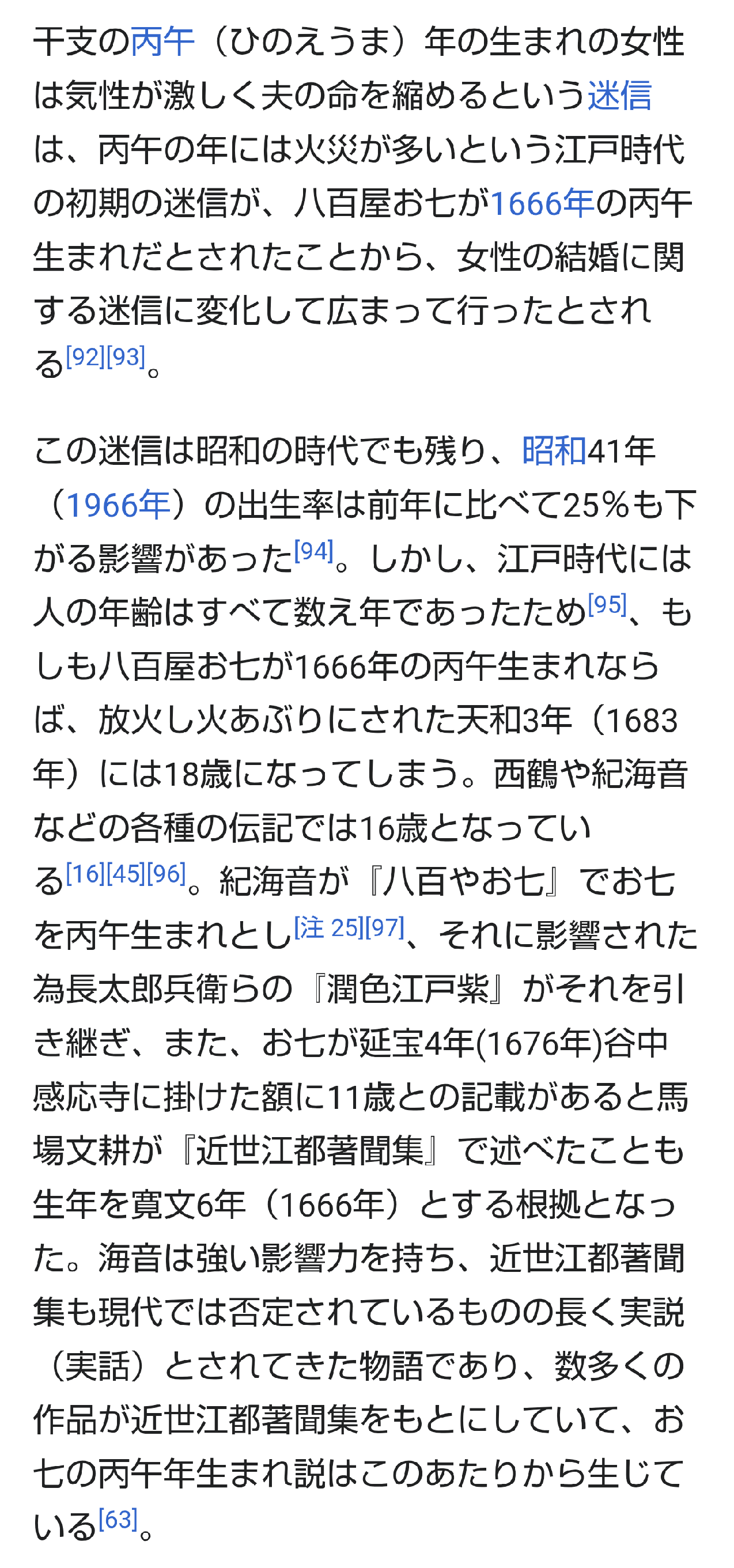View footnote 45
Viewport: 734px width, 1568px height.
click(126, 874)
